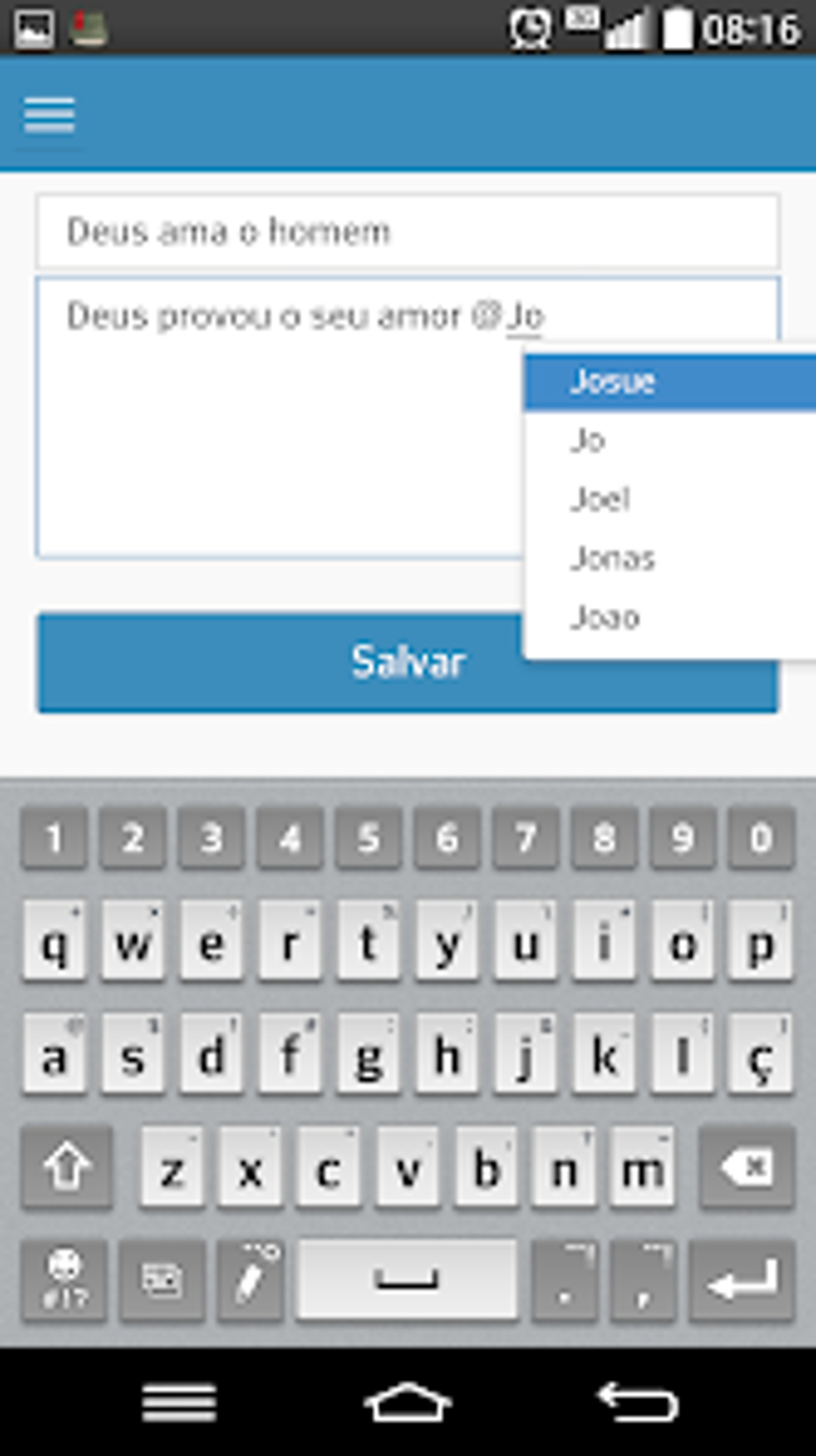This screenshot has width=816, height=1456.
Task: Choose the Jo suggestion
Action: click(x=670, y=440)
